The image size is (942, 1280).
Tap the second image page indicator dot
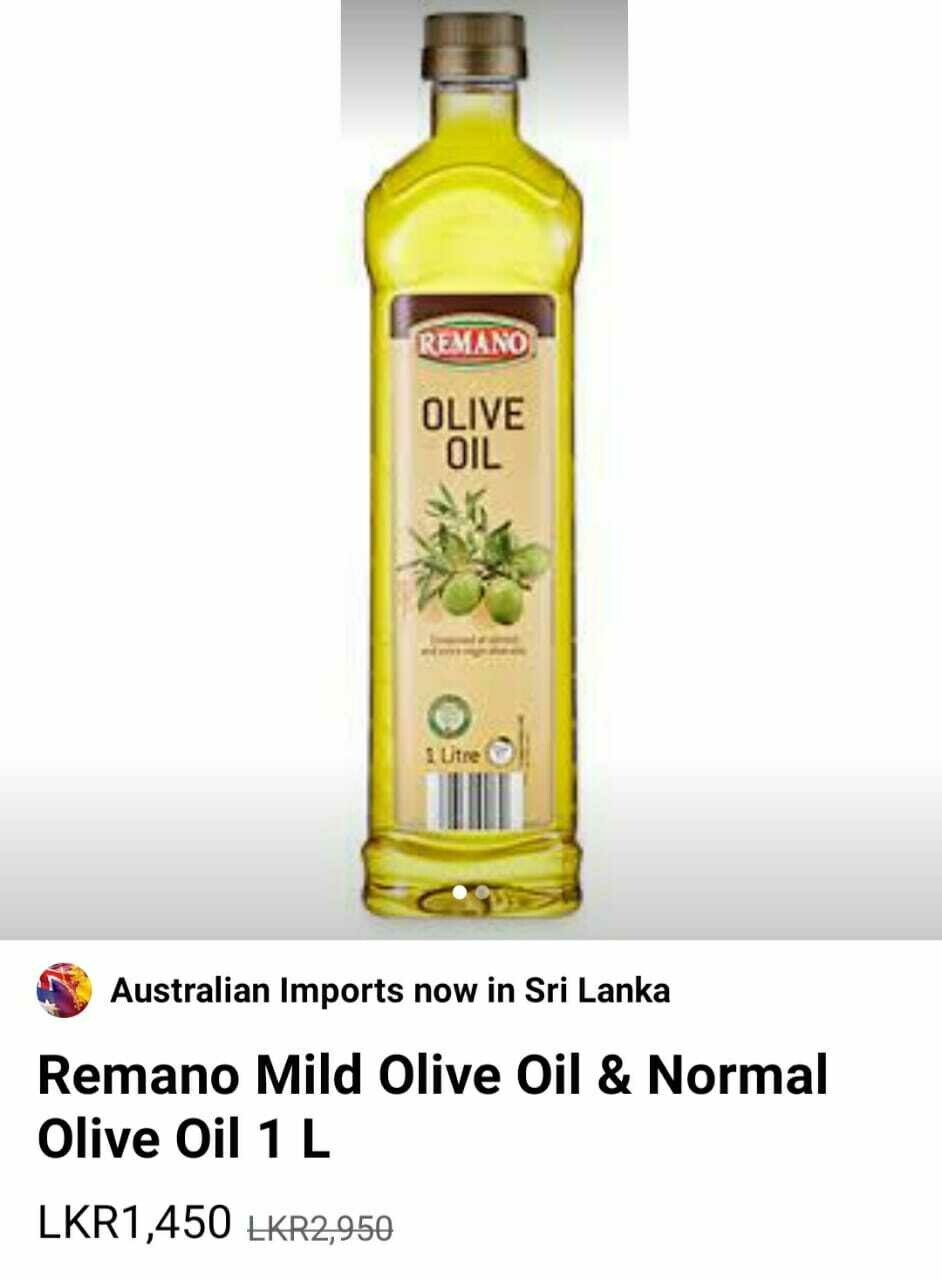(483, 891)
